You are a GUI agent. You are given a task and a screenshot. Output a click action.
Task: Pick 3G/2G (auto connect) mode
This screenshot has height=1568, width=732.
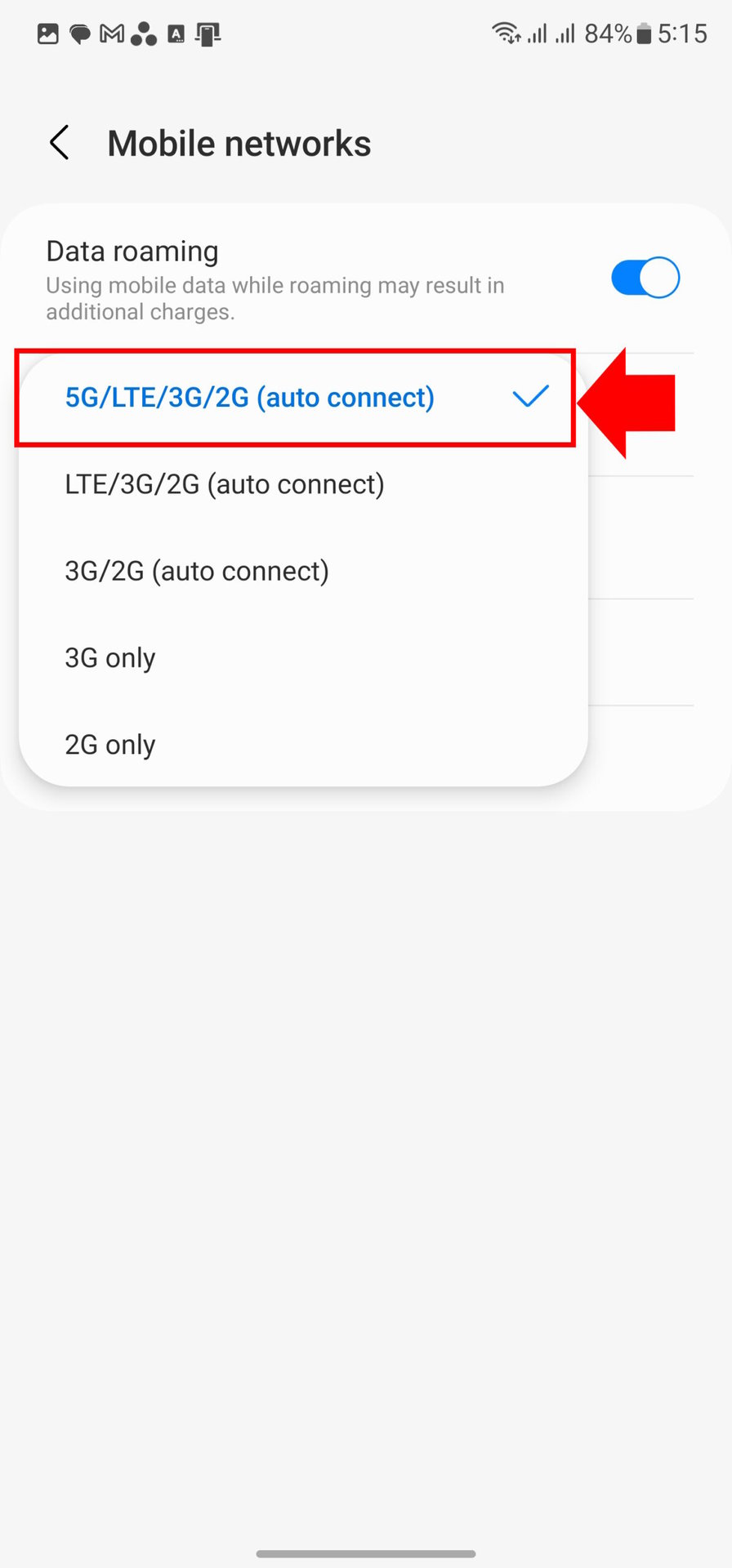197,571
